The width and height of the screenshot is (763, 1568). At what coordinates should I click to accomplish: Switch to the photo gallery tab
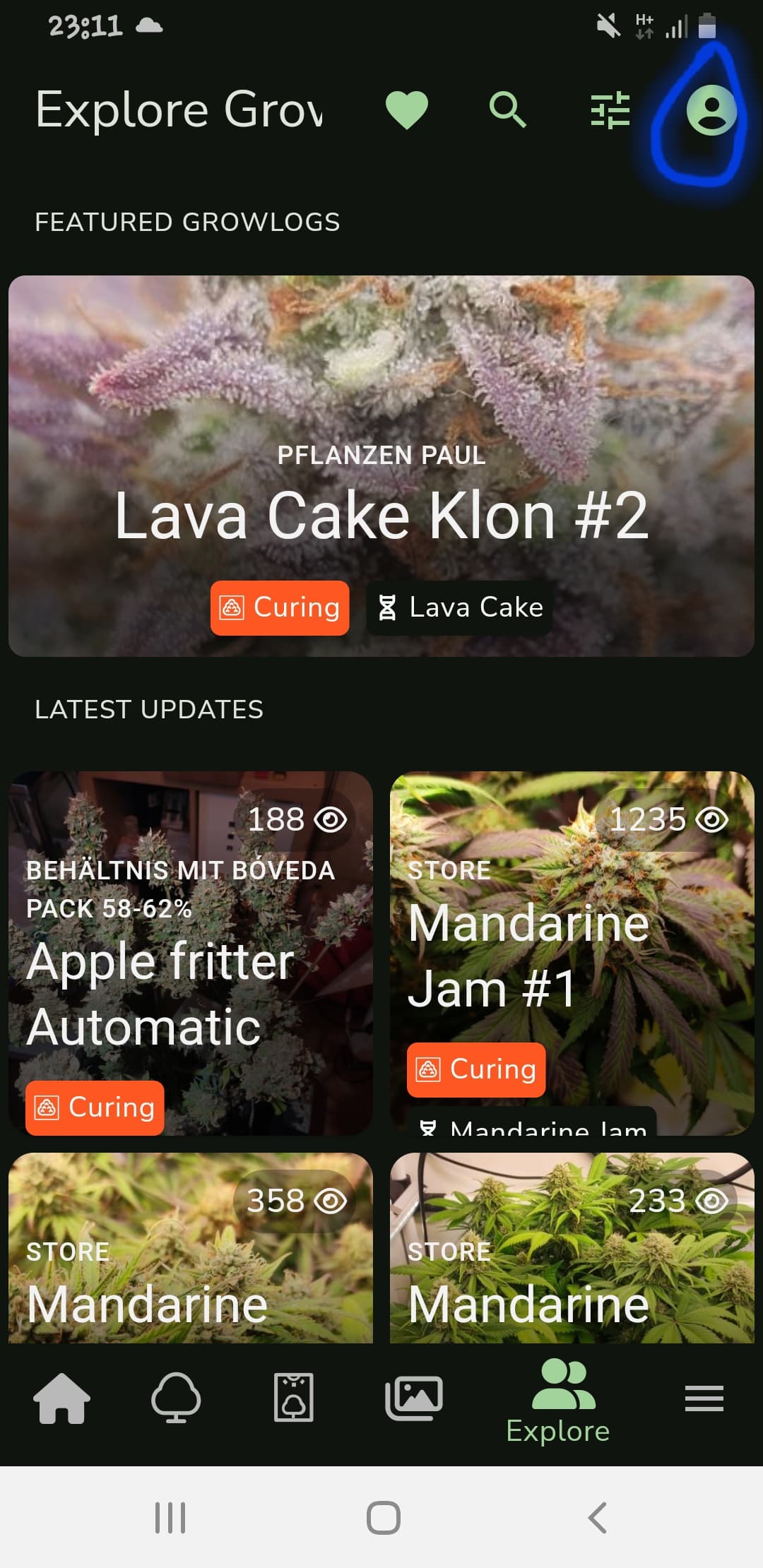click(414, 1398)
